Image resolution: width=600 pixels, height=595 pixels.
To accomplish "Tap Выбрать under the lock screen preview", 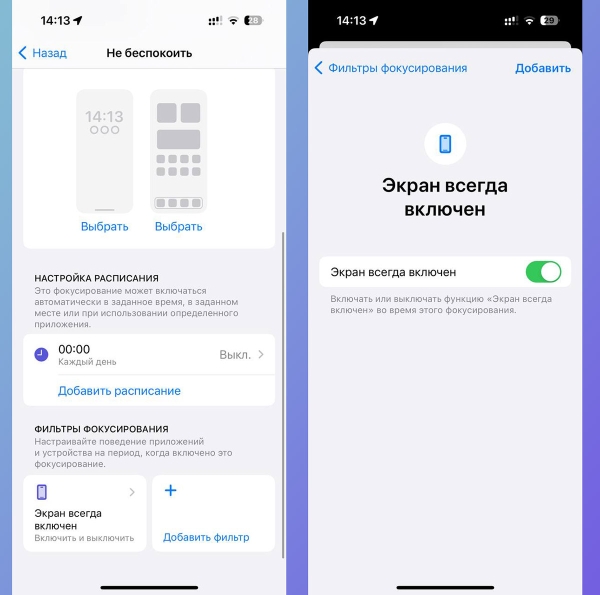I will [x=105, y=226].
